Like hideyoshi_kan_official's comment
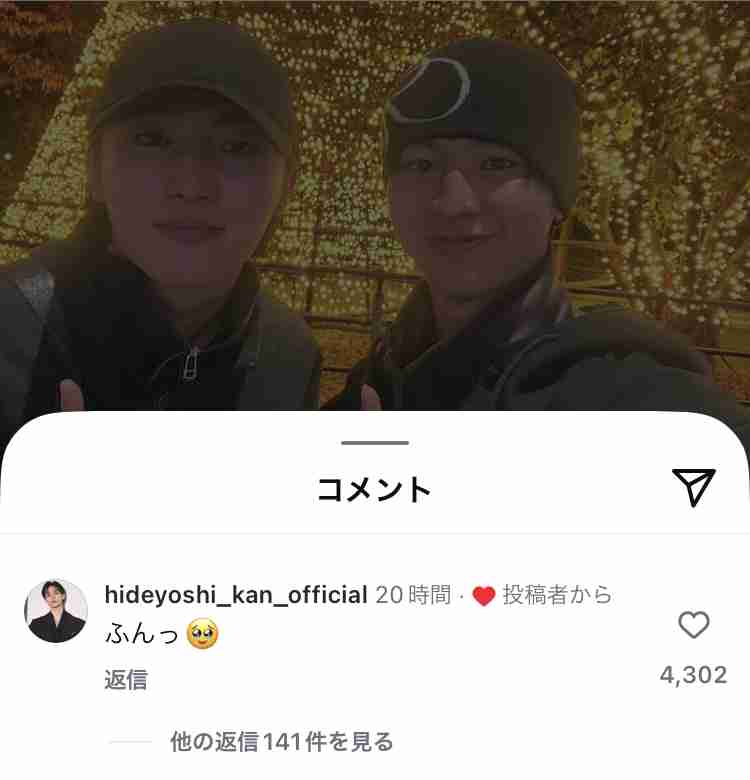Screen dimensions: 750x780 click(693, 626)
